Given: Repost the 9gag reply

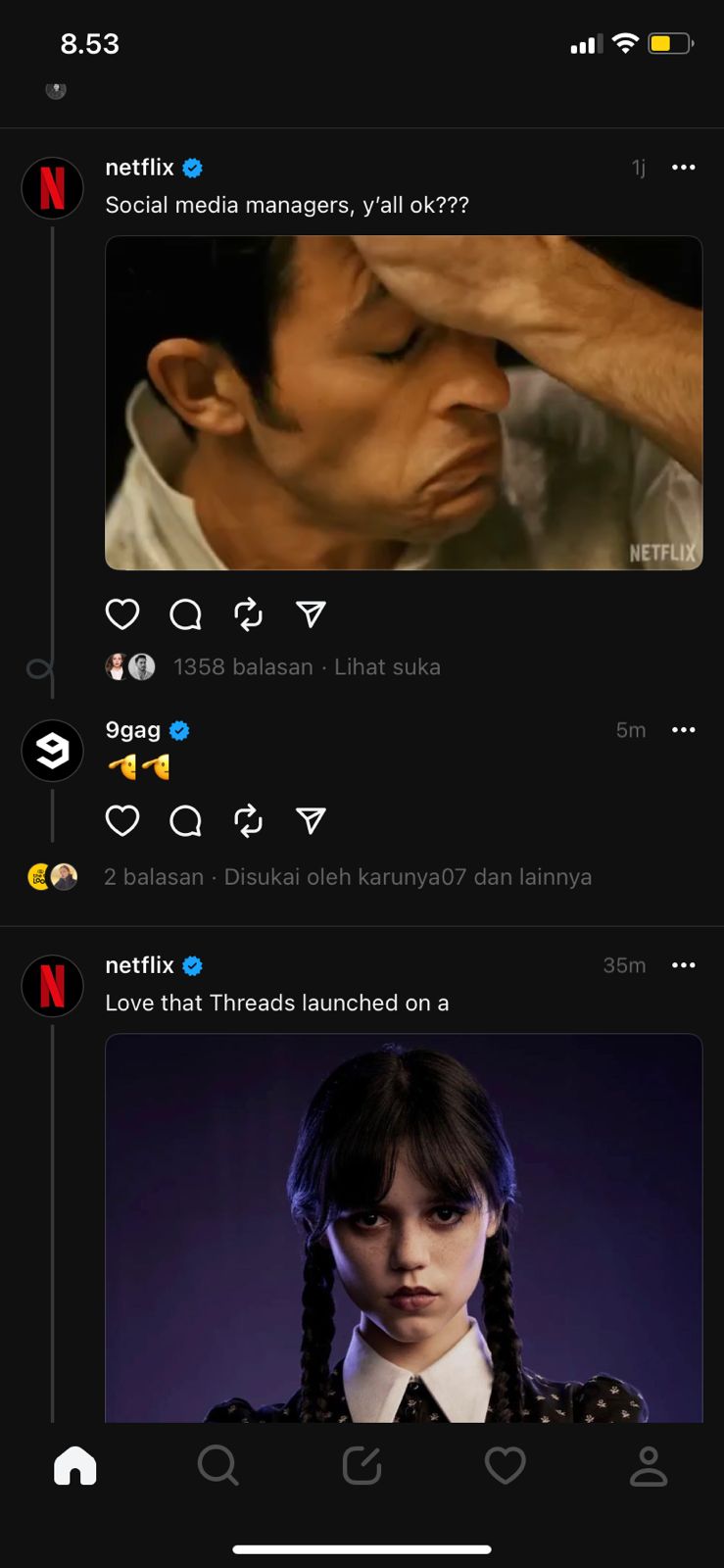Looking at the screenshot, I should click(248, 820).
